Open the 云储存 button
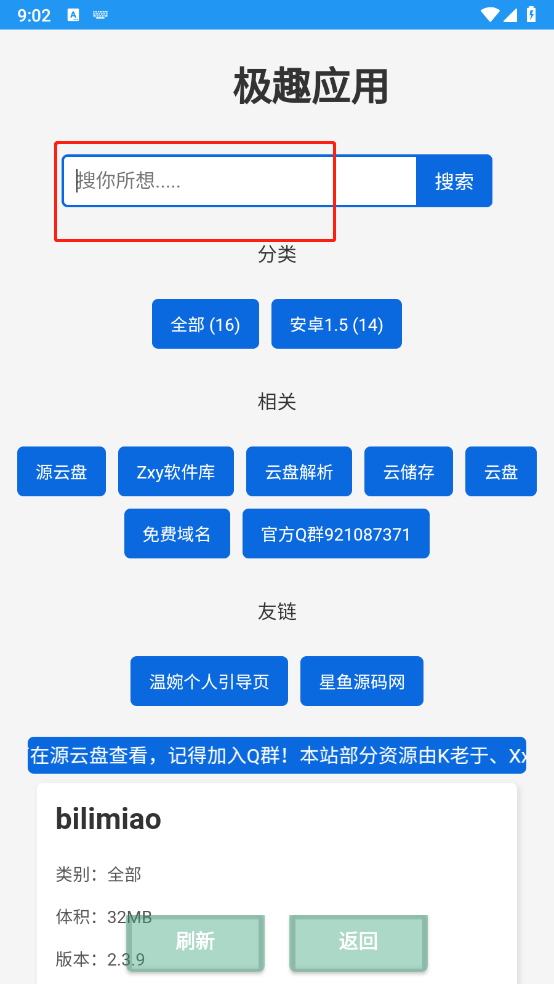The image size is (554, 984). (x=408, y=471)
